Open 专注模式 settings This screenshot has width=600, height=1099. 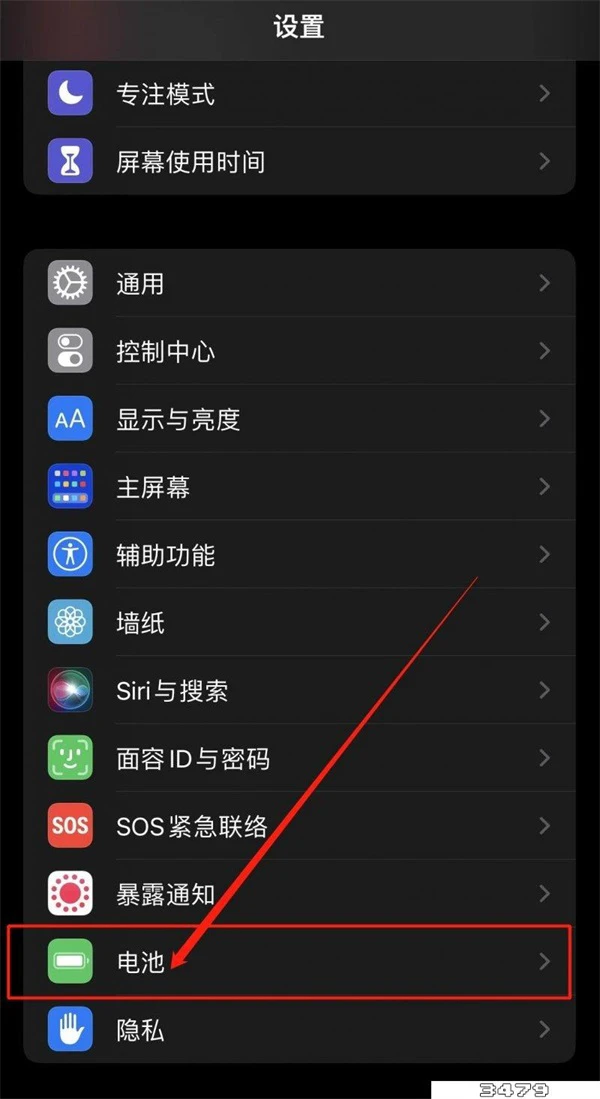pos(300,94)
